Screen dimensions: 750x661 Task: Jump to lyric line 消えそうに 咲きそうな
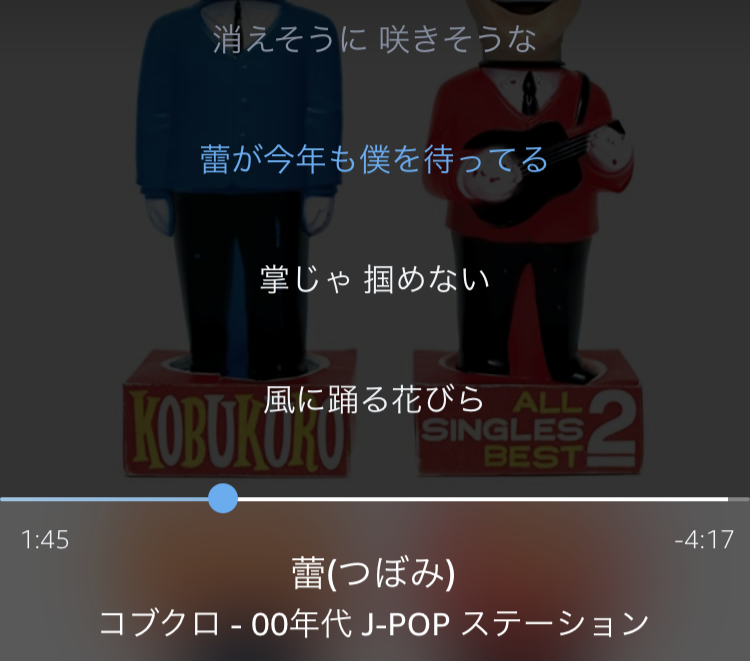pyautogui.click(x=375, y=40)
